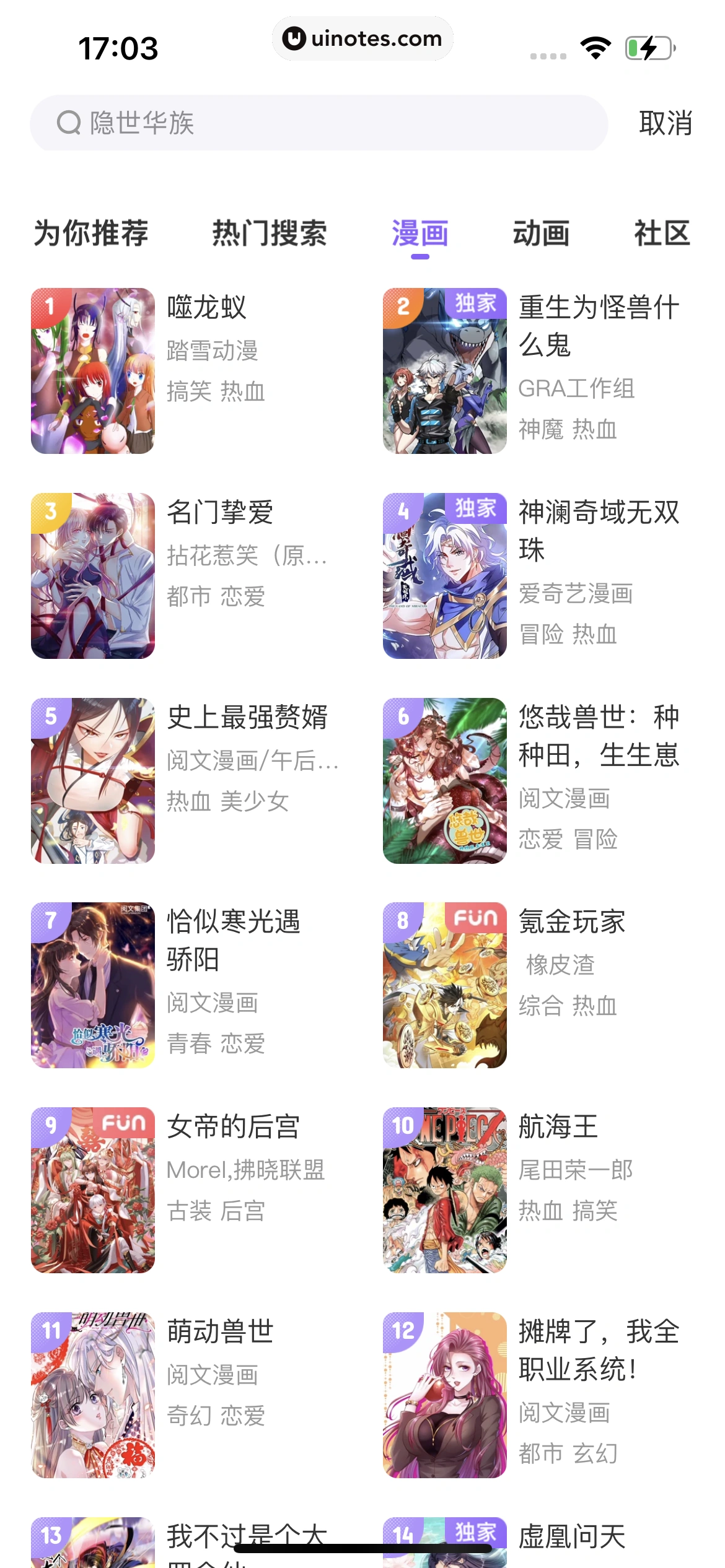Switch to the 热门搜索 tab
725x1568 pixels.
click(x=269, y=234)
